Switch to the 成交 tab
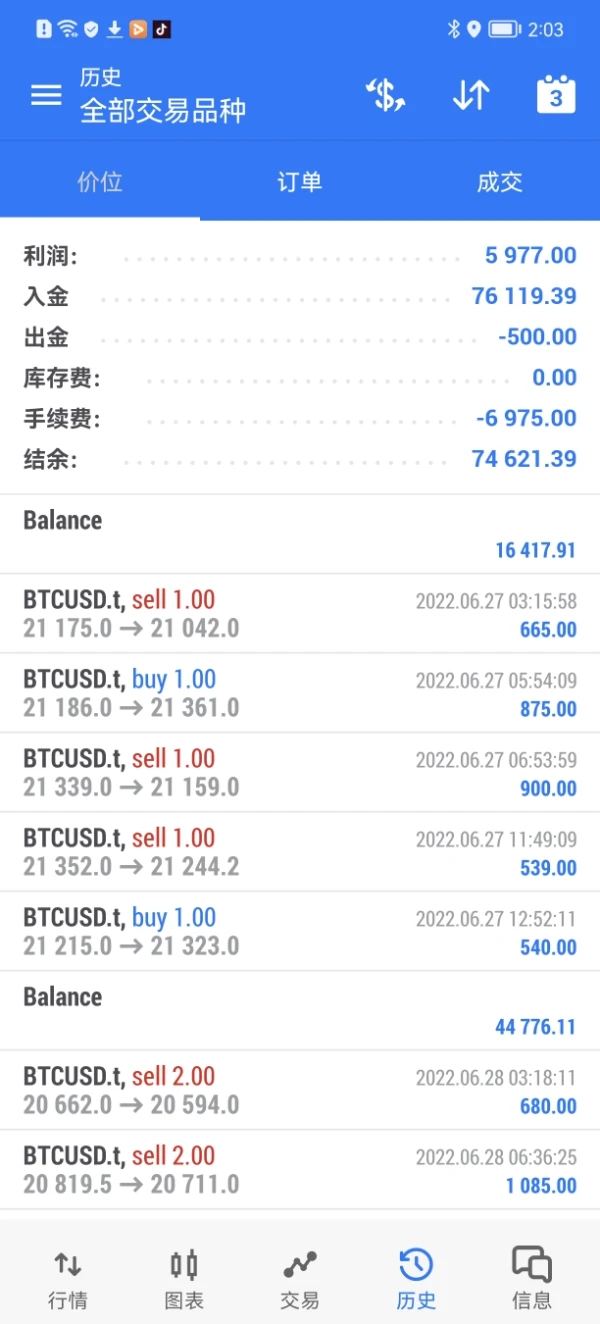This screenshot has width=600, height=1324. pyautogui.click(x=500, y=182)
